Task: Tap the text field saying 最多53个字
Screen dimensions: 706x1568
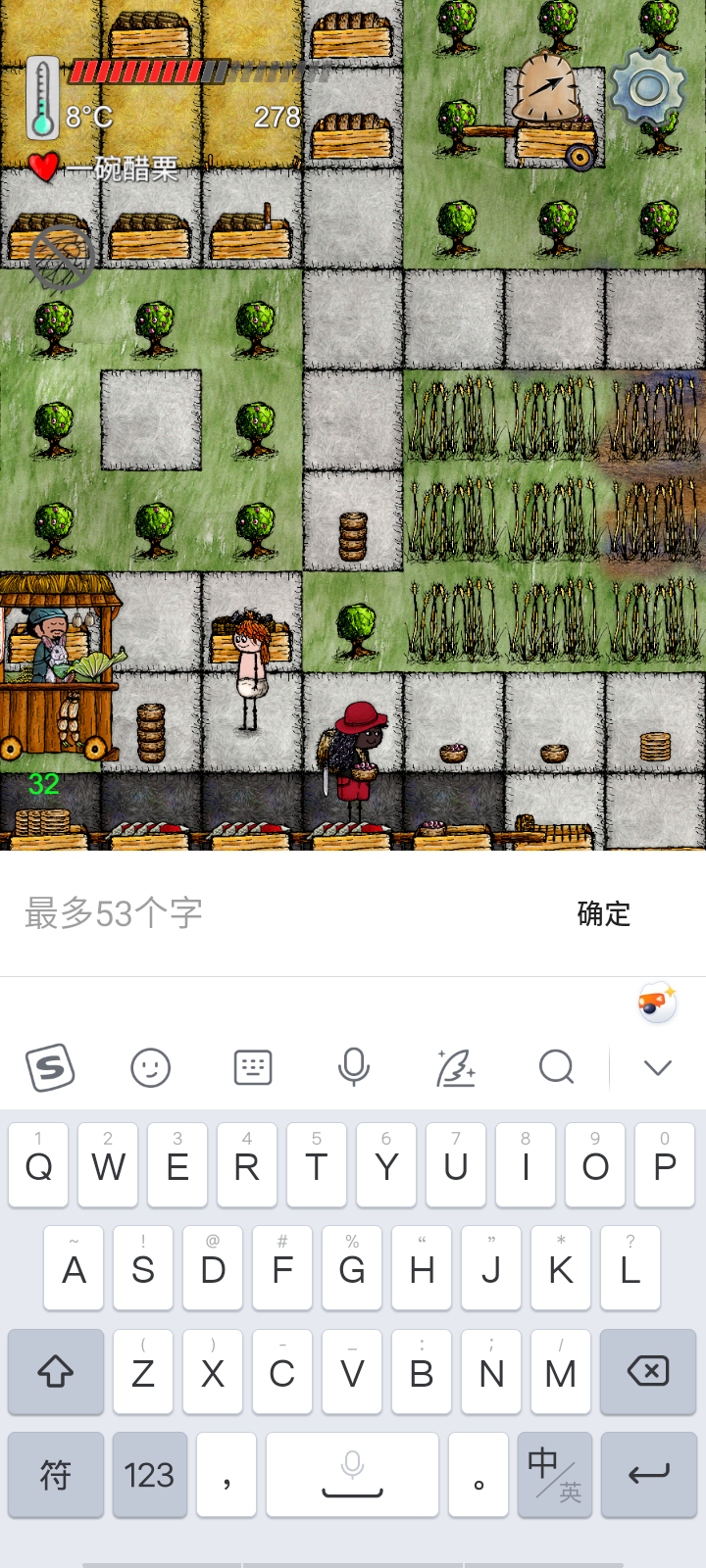Action: click(111, 912)
